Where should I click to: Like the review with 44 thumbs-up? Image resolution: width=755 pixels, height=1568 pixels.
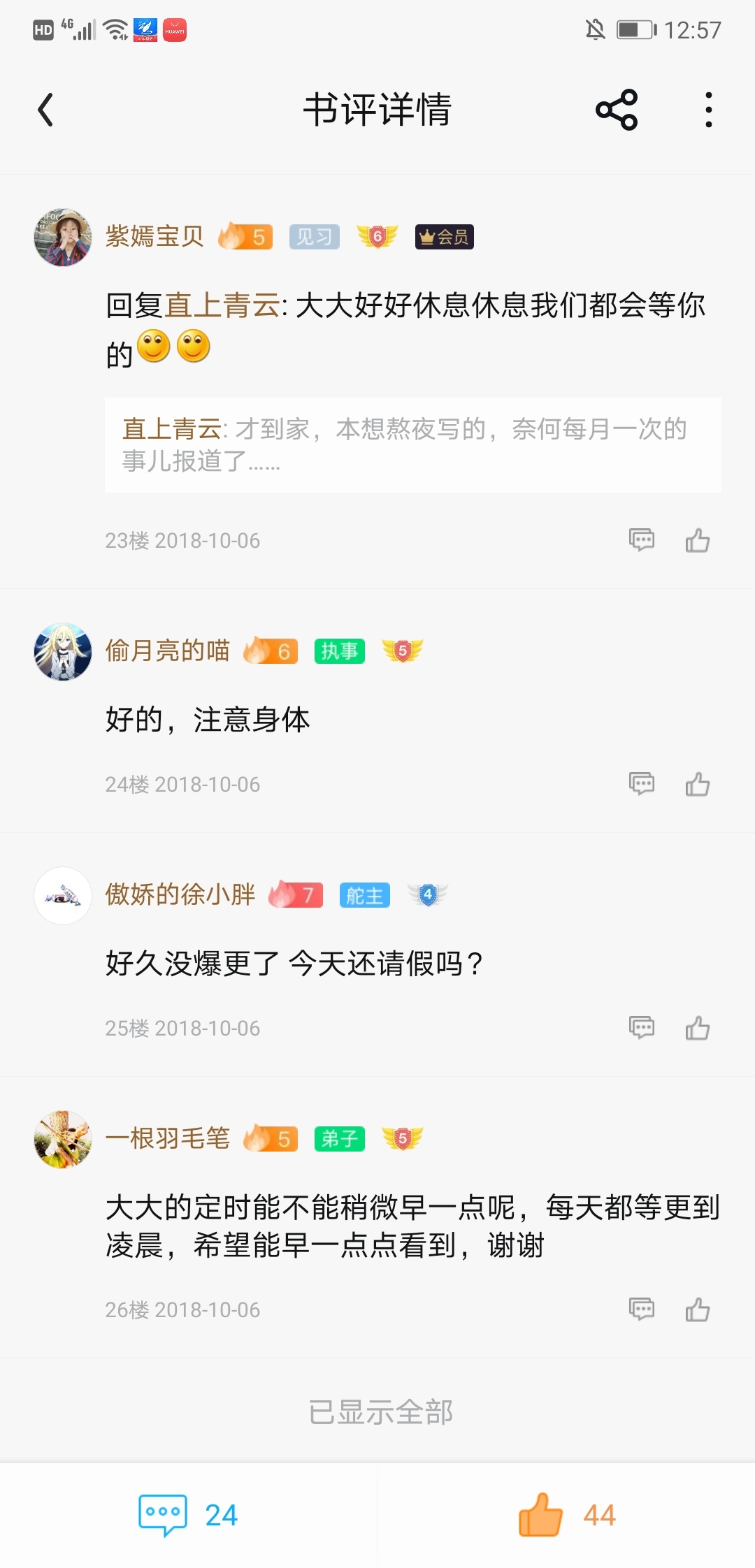pyautogui.click(x=566, y=1515)
